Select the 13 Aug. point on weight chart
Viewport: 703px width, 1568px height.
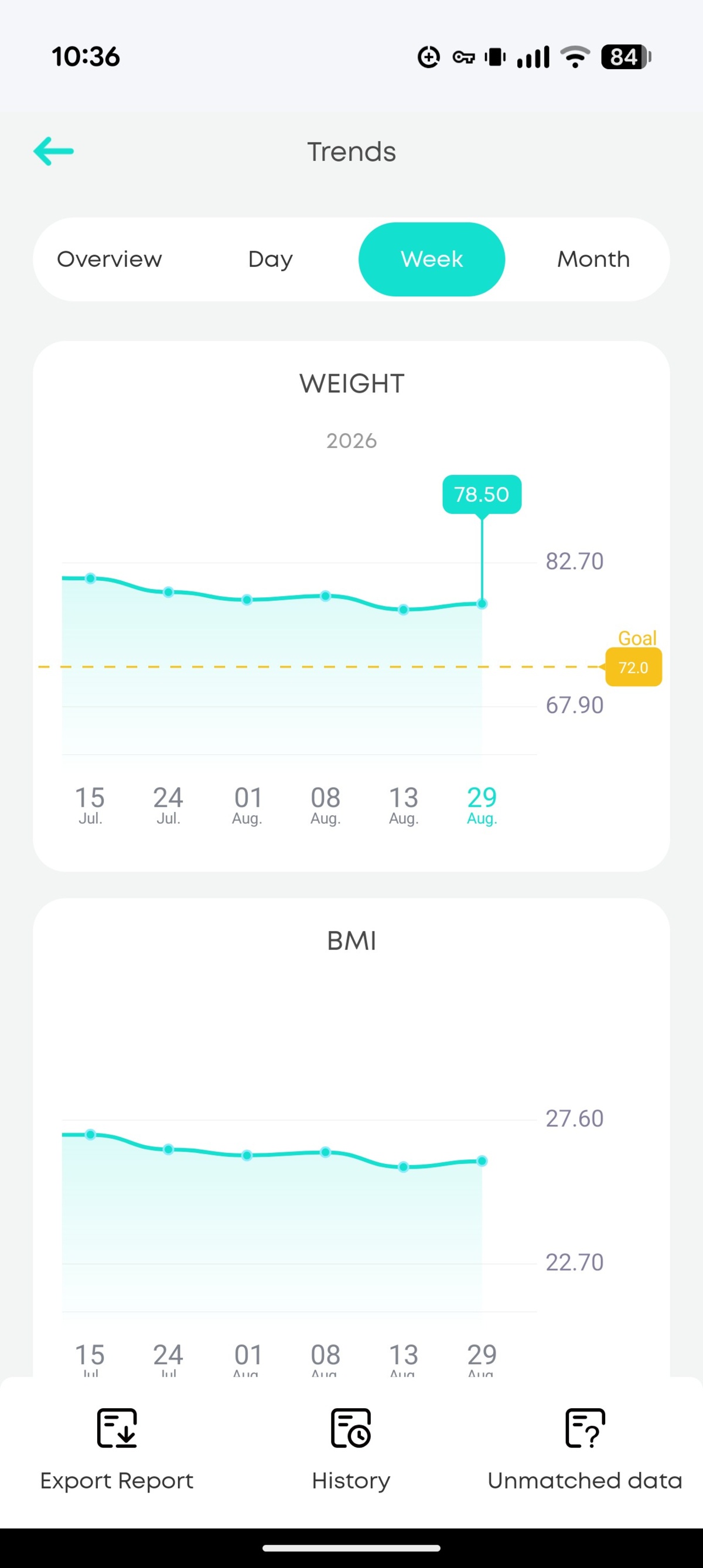click(403, 610)
